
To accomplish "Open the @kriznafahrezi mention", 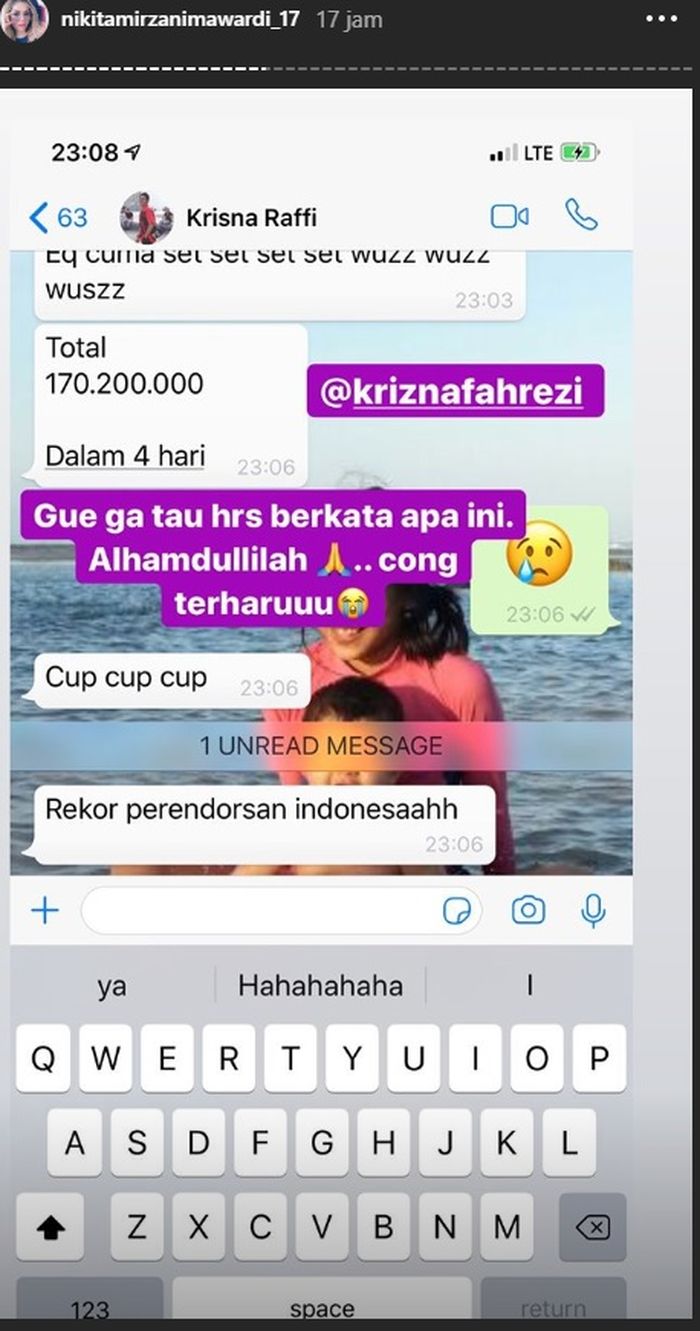I will (455, 392).
